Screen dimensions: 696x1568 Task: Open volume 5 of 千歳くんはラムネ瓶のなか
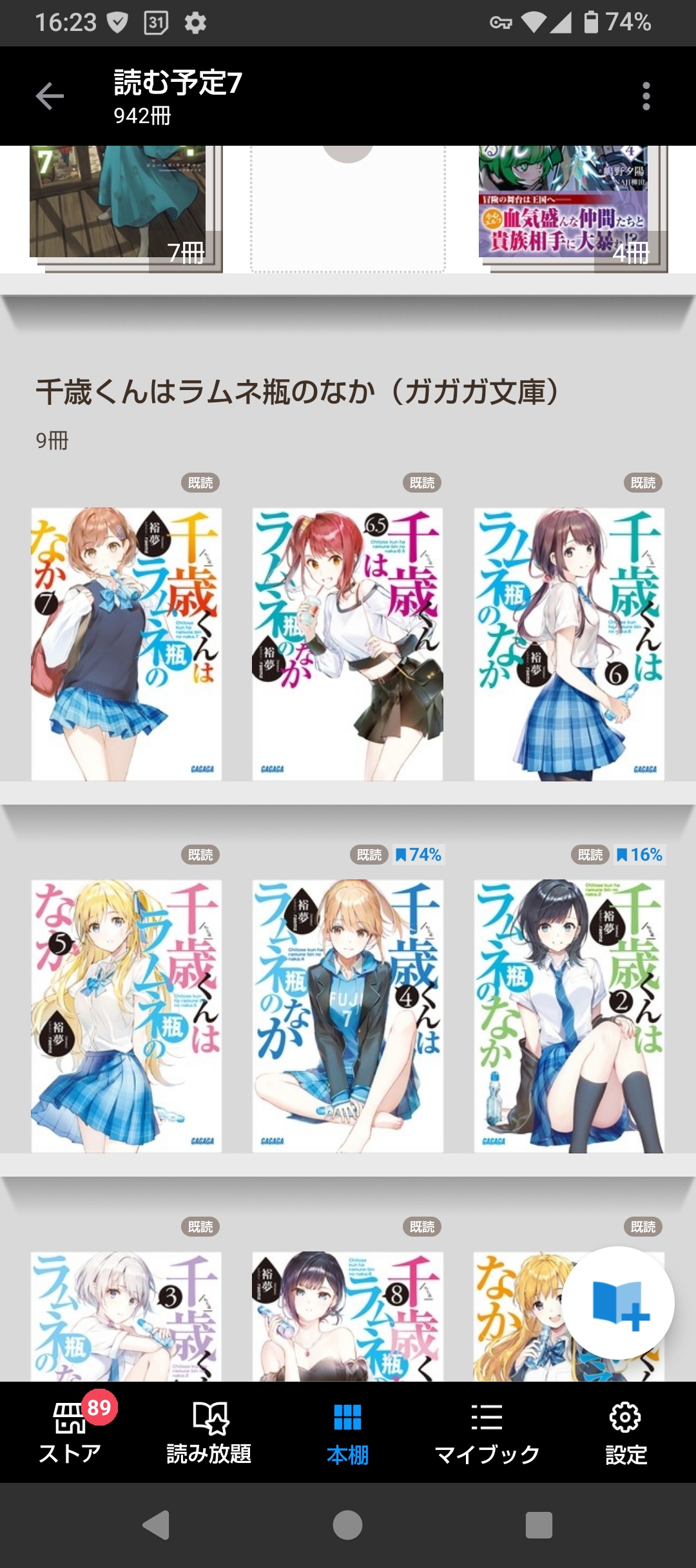pyautogui.click(x=126, y=1015)
